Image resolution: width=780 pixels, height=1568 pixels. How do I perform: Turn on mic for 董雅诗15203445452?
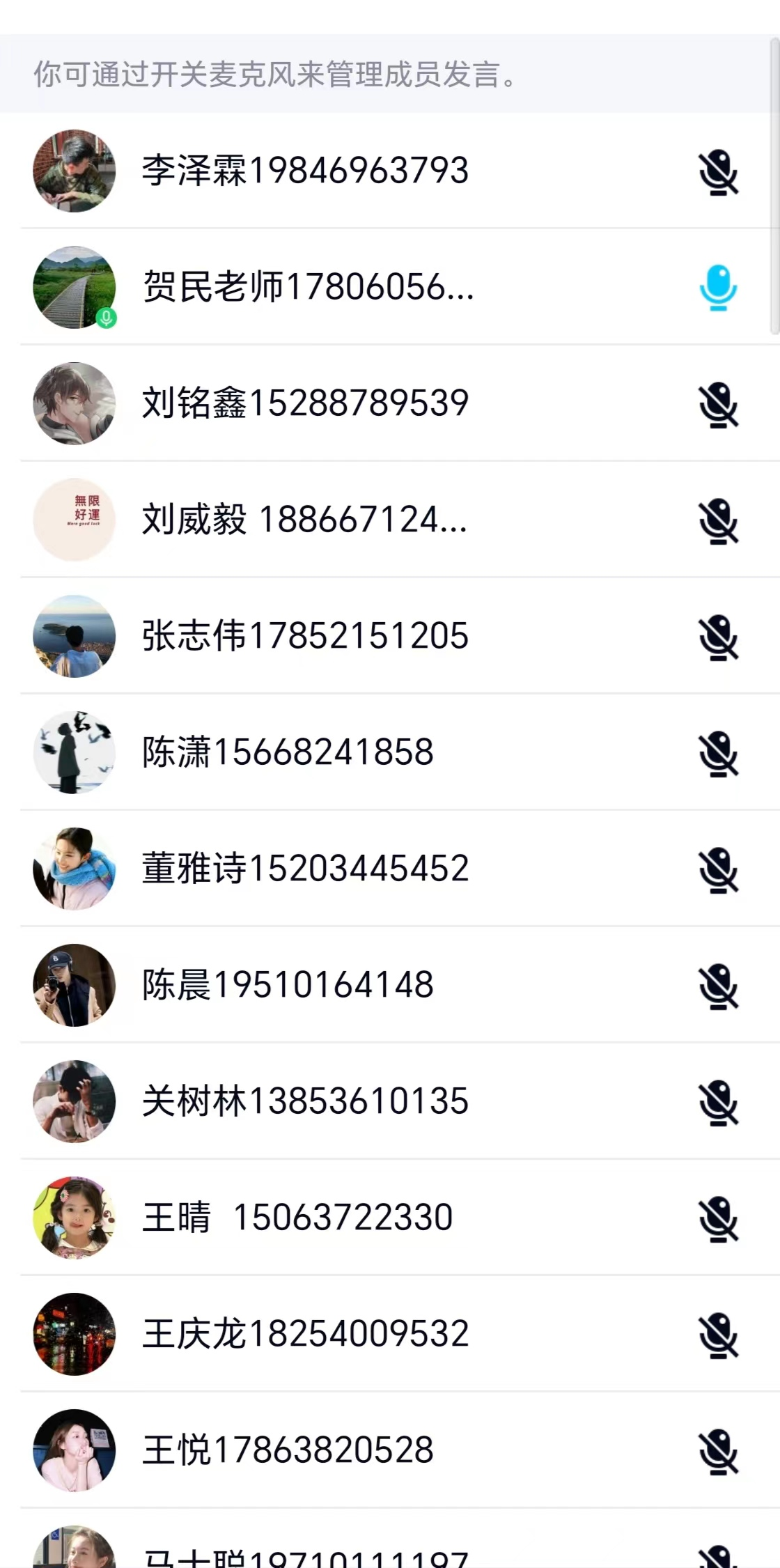pyautogui.click(x=718, y=870)
